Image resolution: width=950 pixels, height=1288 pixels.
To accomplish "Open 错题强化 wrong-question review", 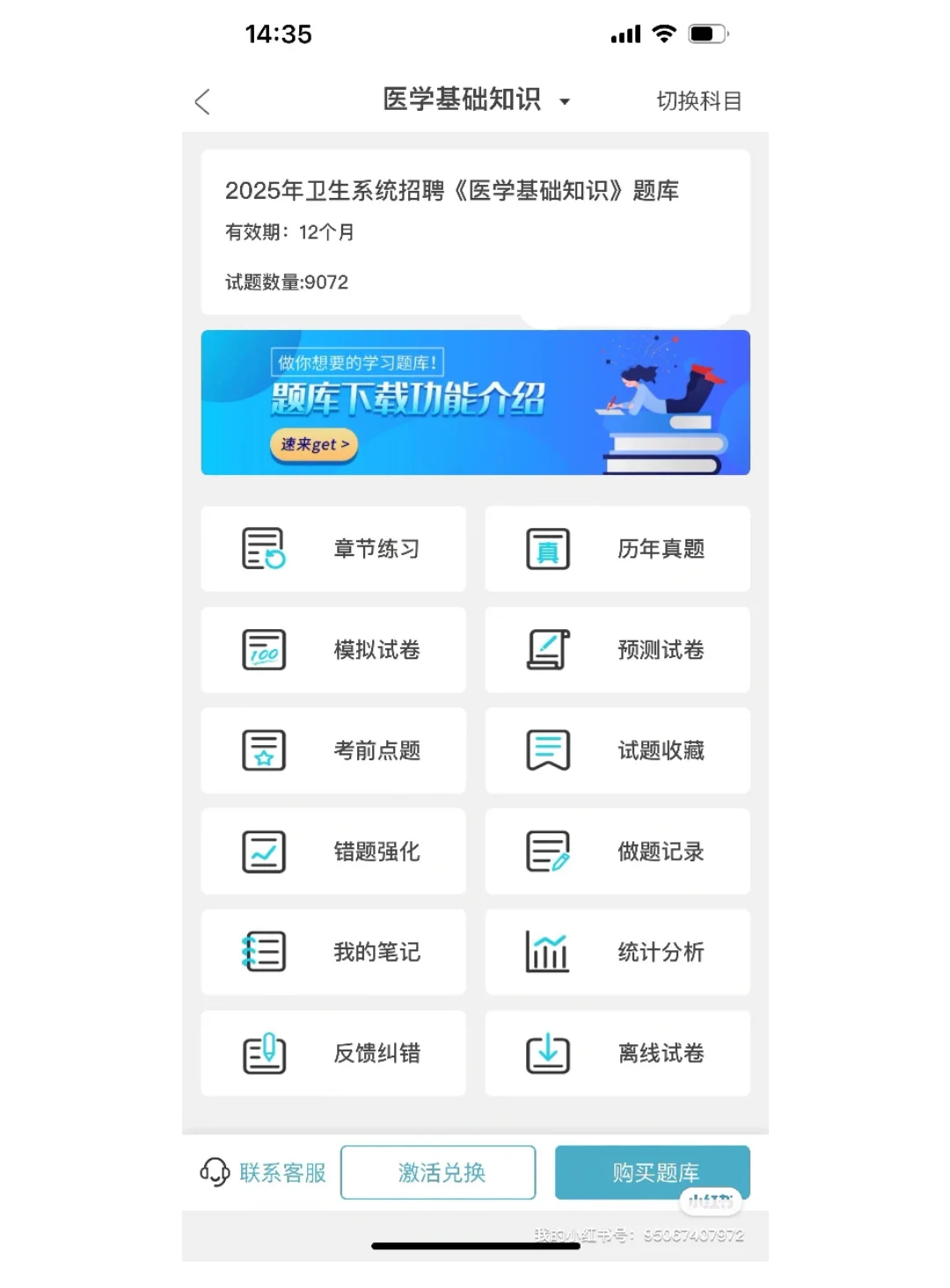I will 333,852.
